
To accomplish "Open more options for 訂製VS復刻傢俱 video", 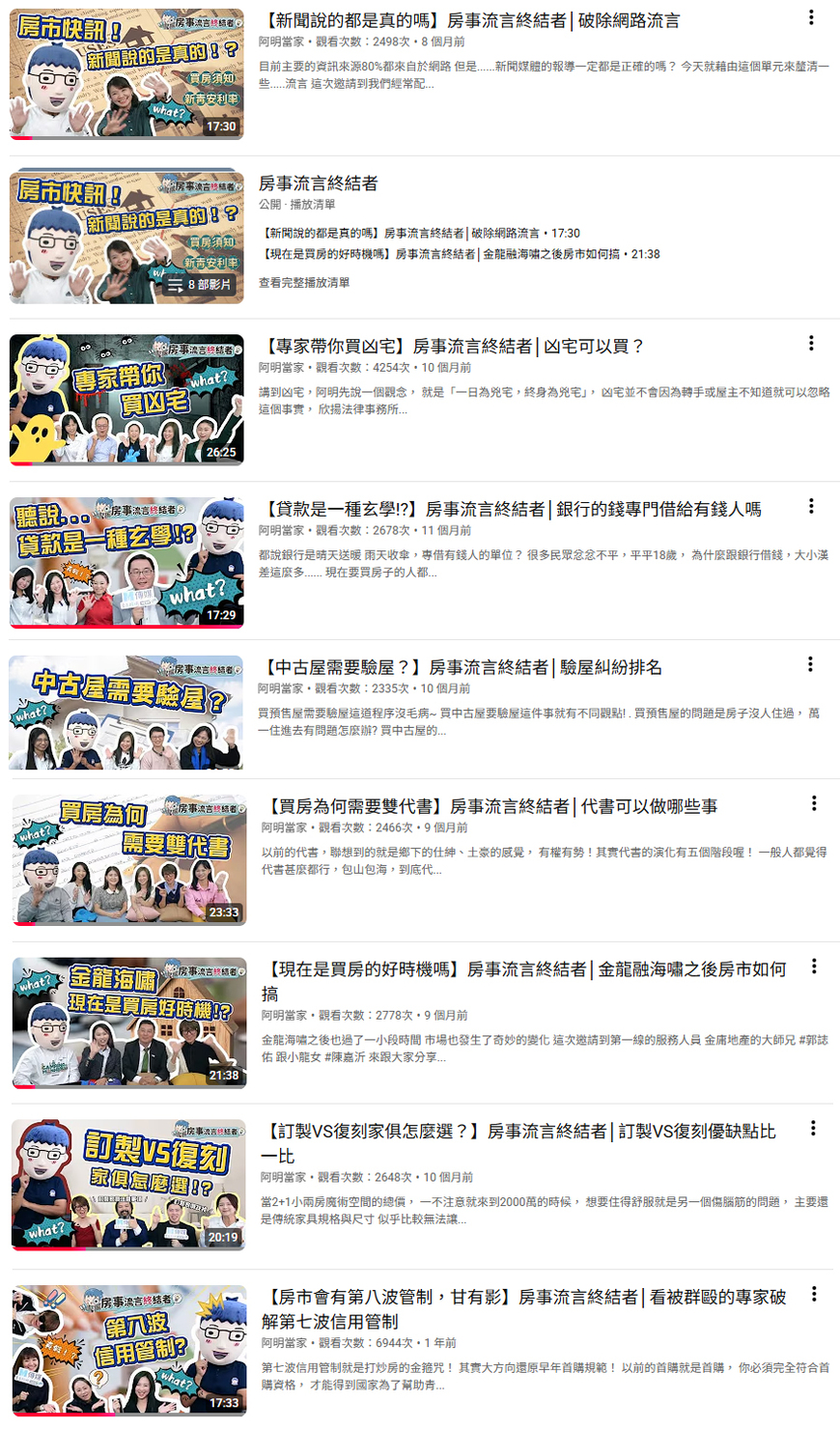I will tap(814, 1128).
